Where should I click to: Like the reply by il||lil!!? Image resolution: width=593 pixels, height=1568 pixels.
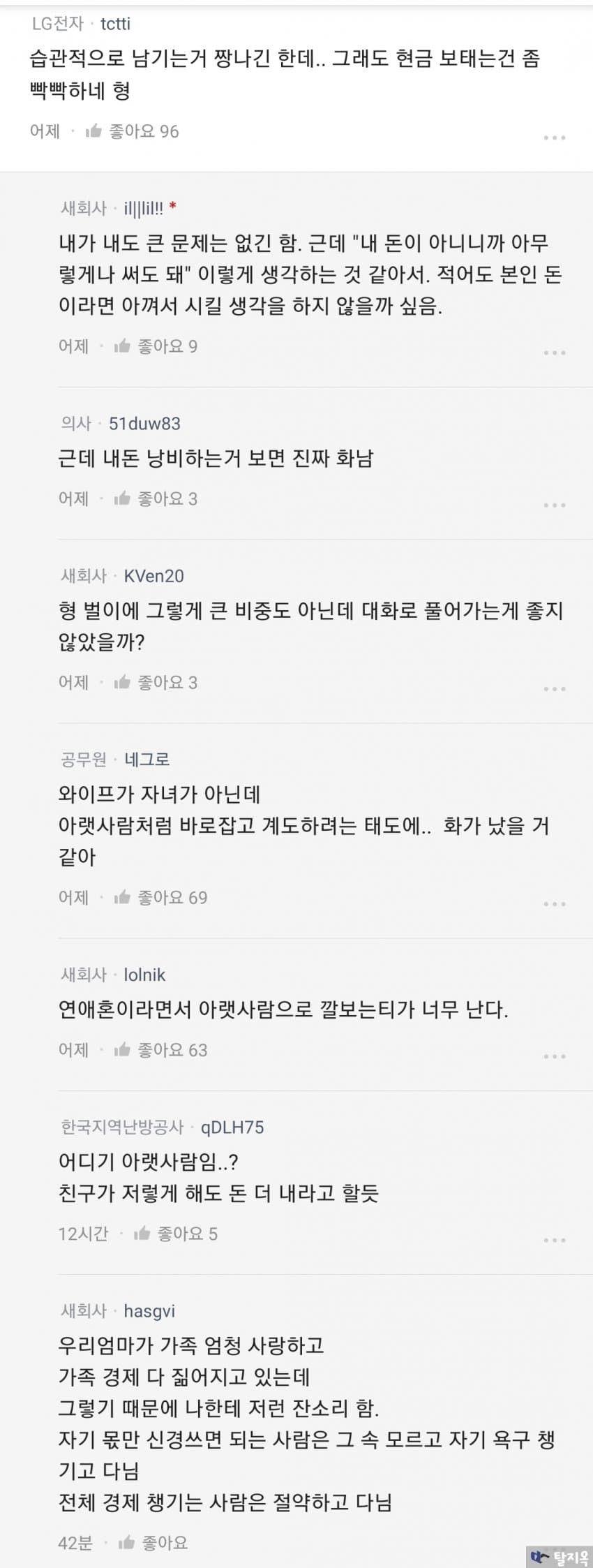tap(122, 346)
